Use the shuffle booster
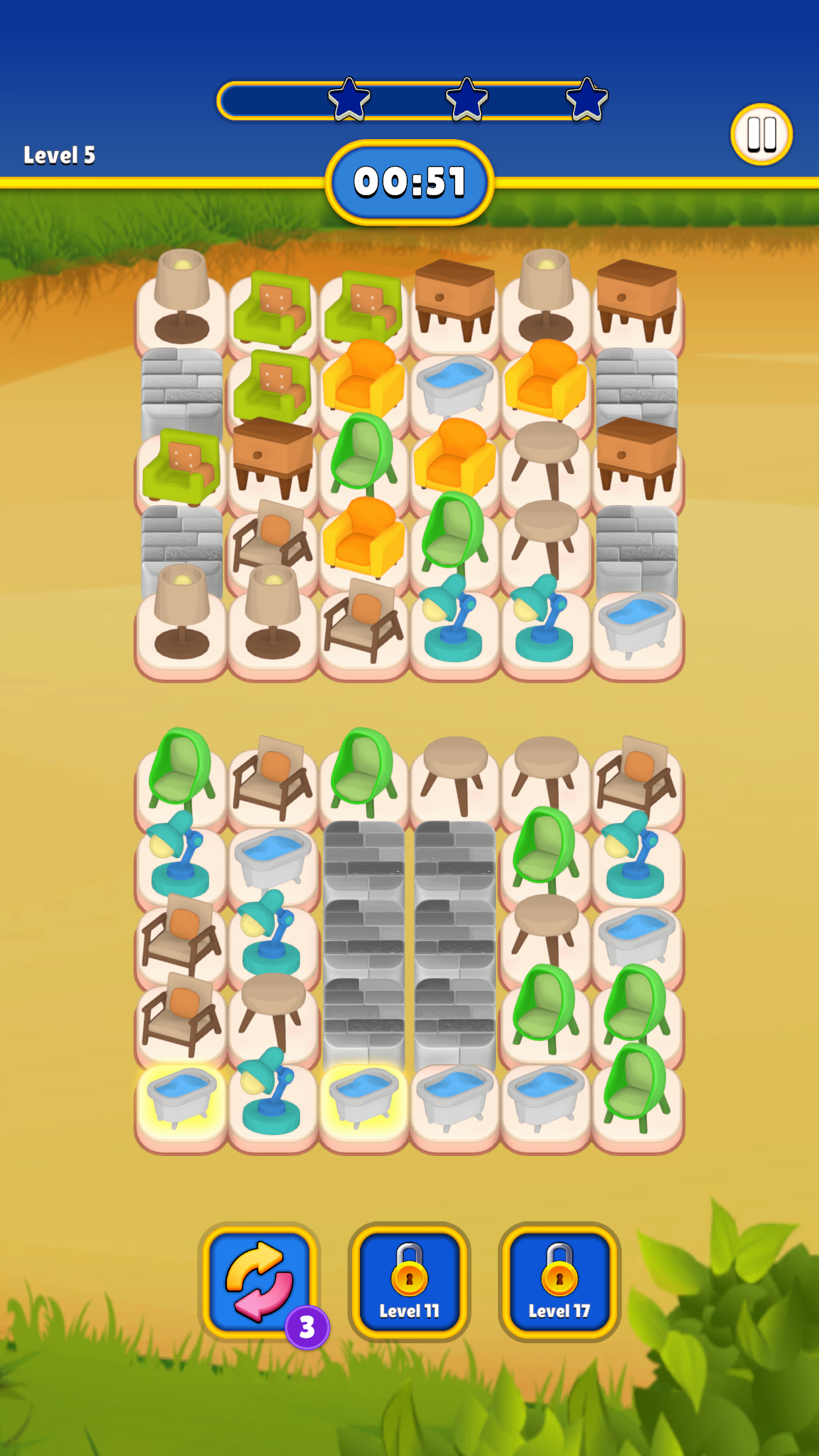Screen dimensions: 819x1456 259,1281
